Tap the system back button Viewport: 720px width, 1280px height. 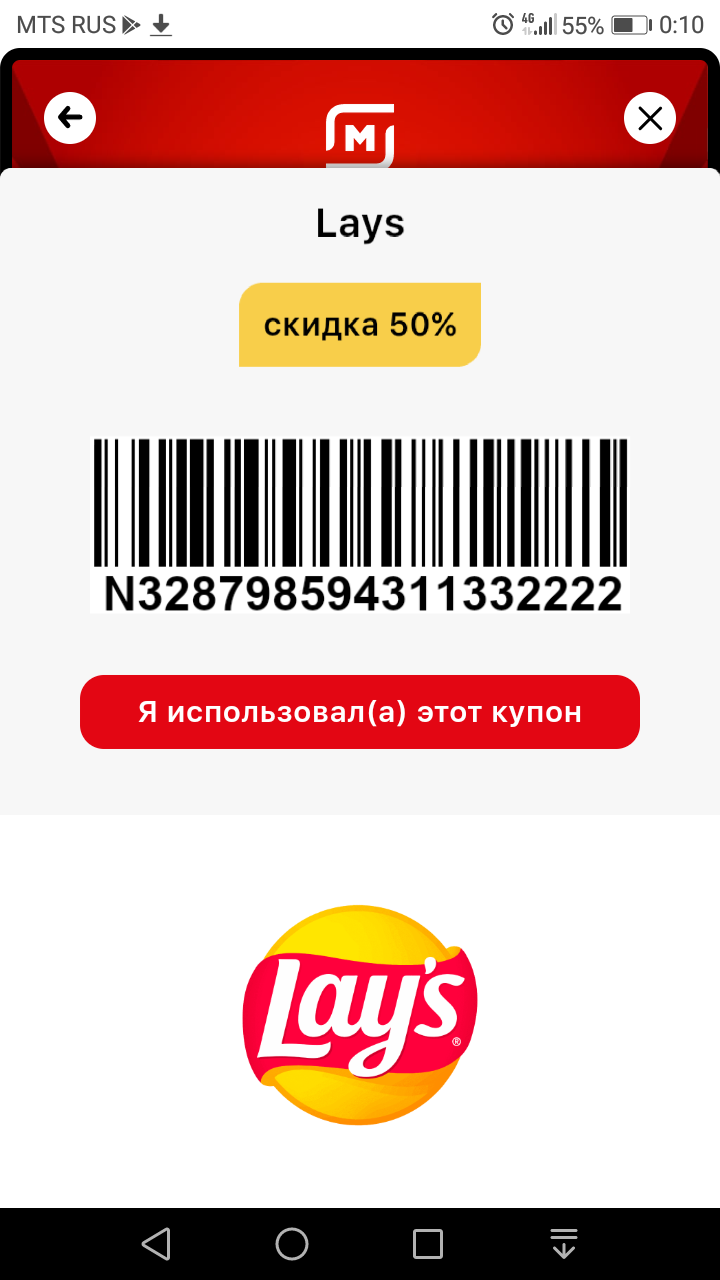(156, 1244)
